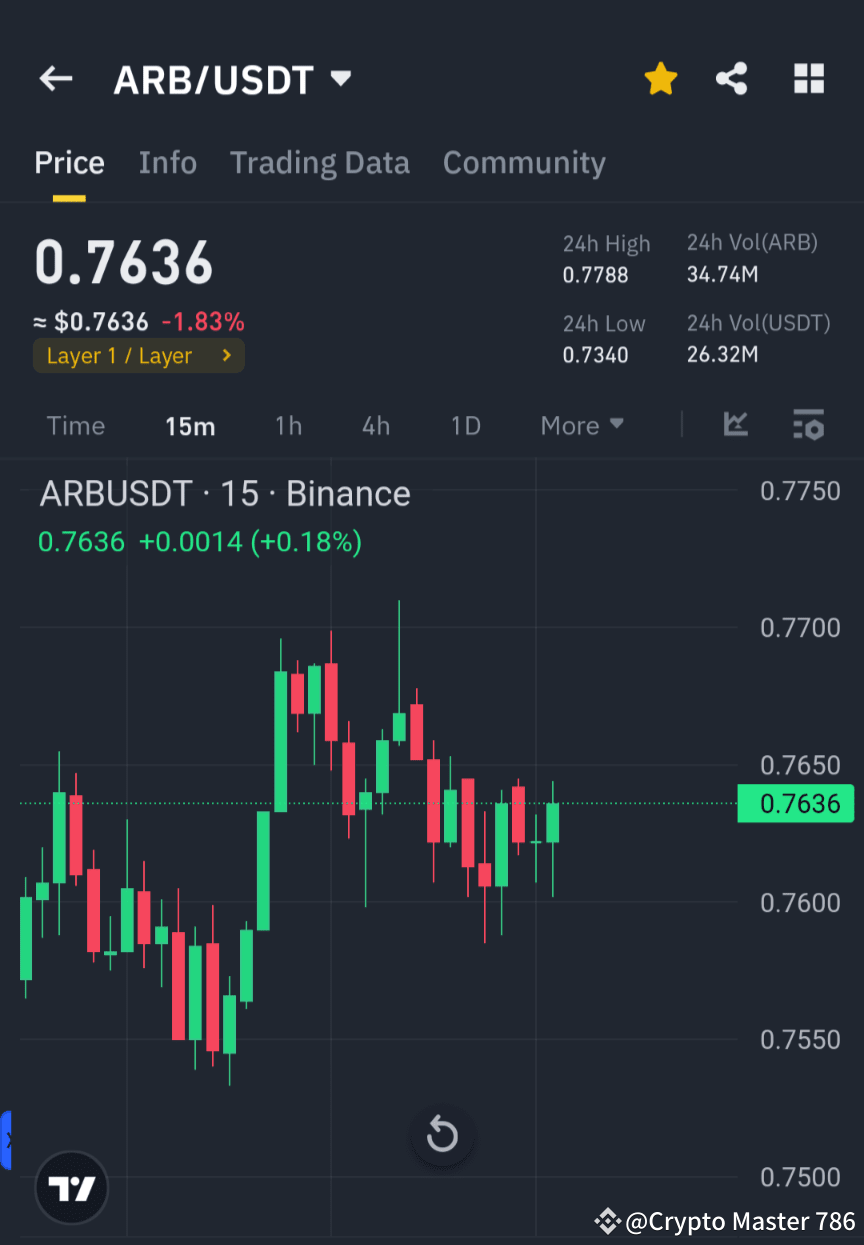Click the TradingView logo at bottom left
The width and height of the screenshot is (864, 1245).
pyautogui.click(x=70, y=1187)
